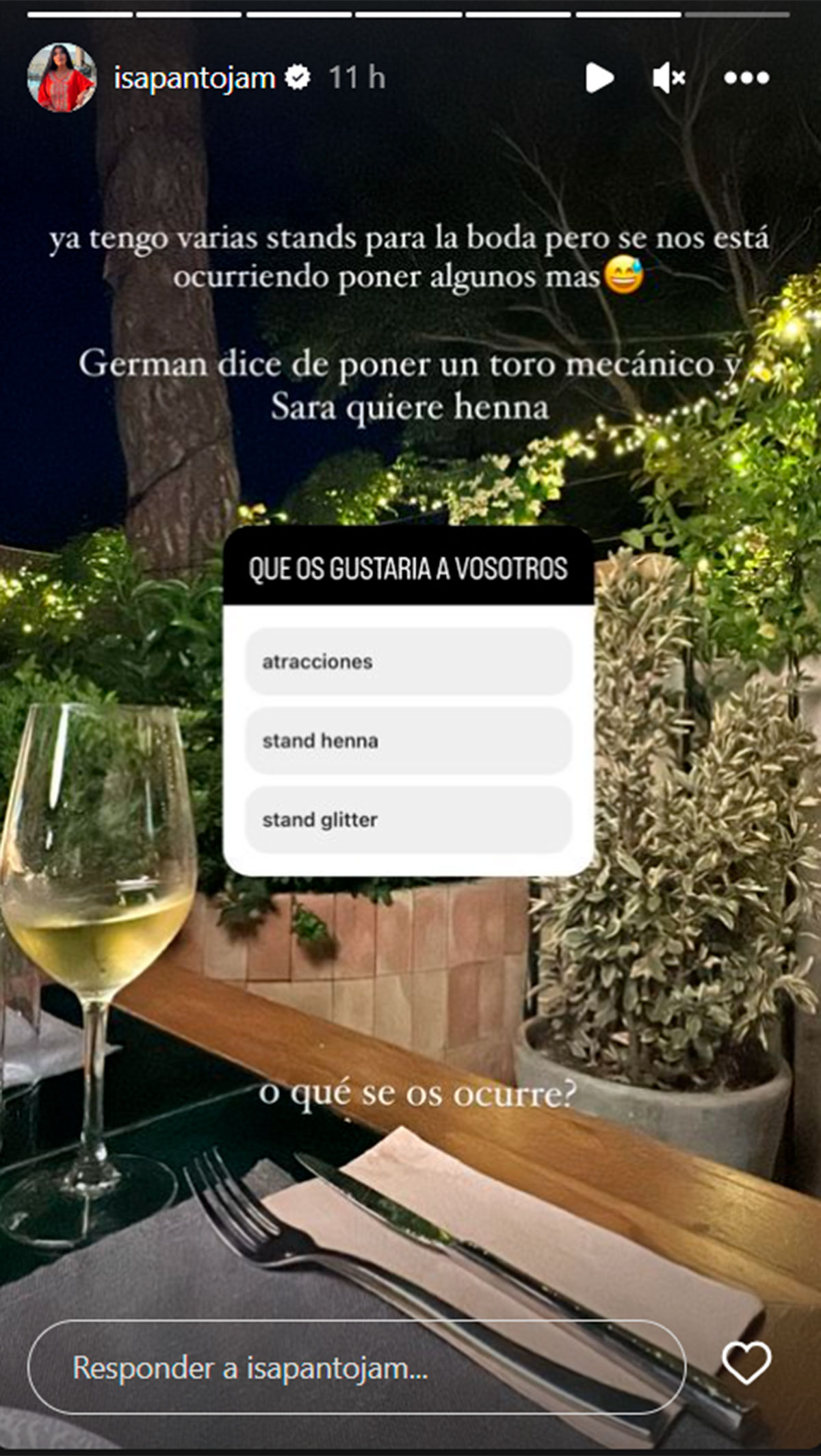Choose the stand henna poll option
This screenshot has width=821, height=1456.
(408, 740)
